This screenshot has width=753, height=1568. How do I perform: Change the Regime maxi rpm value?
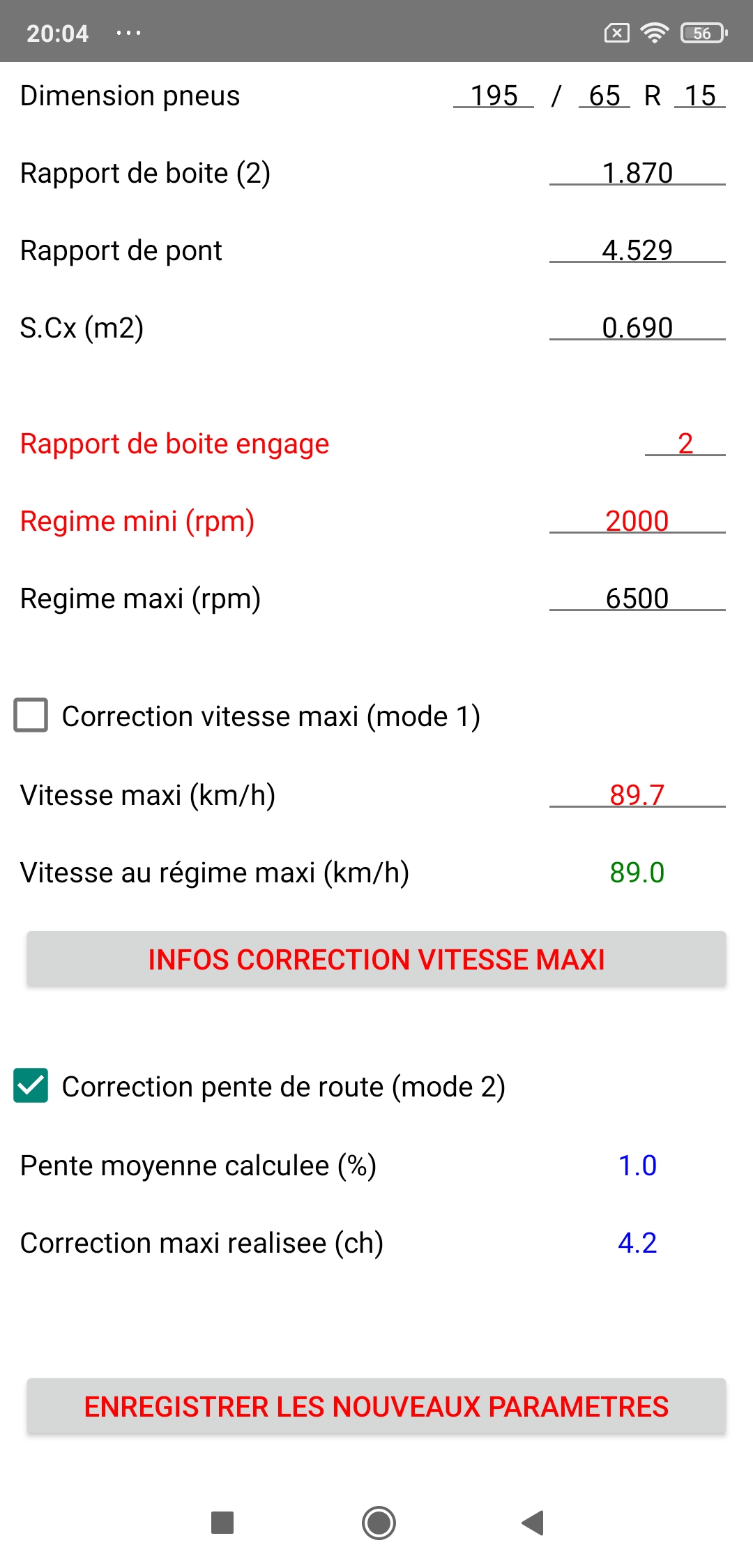(x=637, y=598)
